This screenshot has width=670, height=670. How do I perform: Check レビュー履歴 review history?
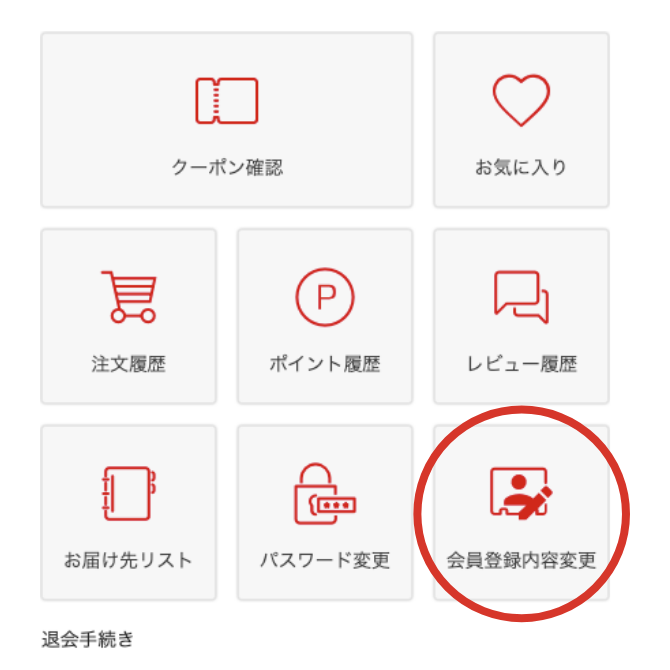tap(521, 316)
